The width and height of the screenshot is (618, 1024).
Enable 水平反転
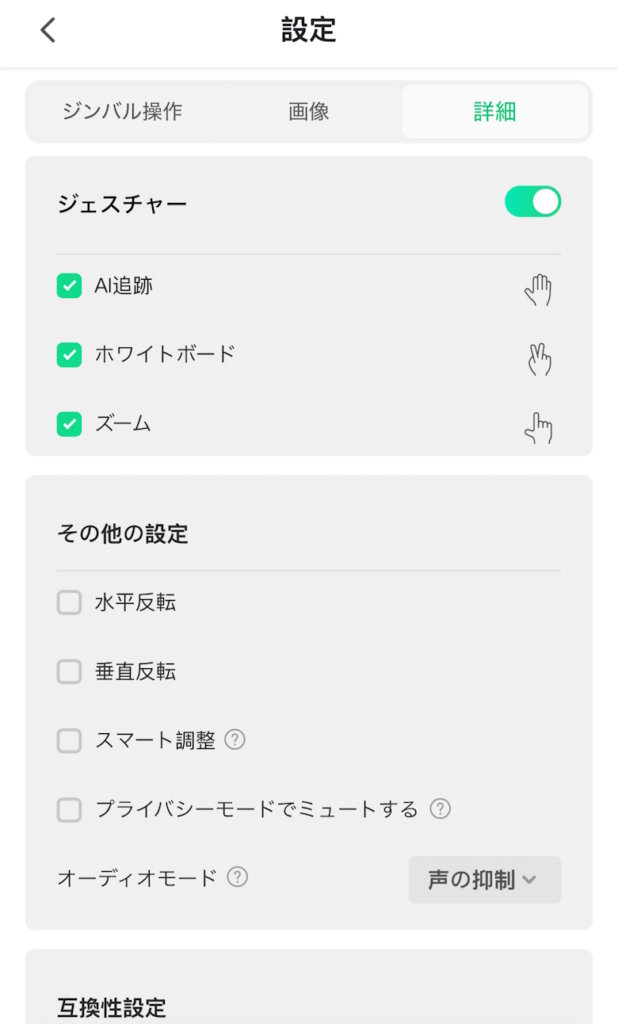[69, 603]
